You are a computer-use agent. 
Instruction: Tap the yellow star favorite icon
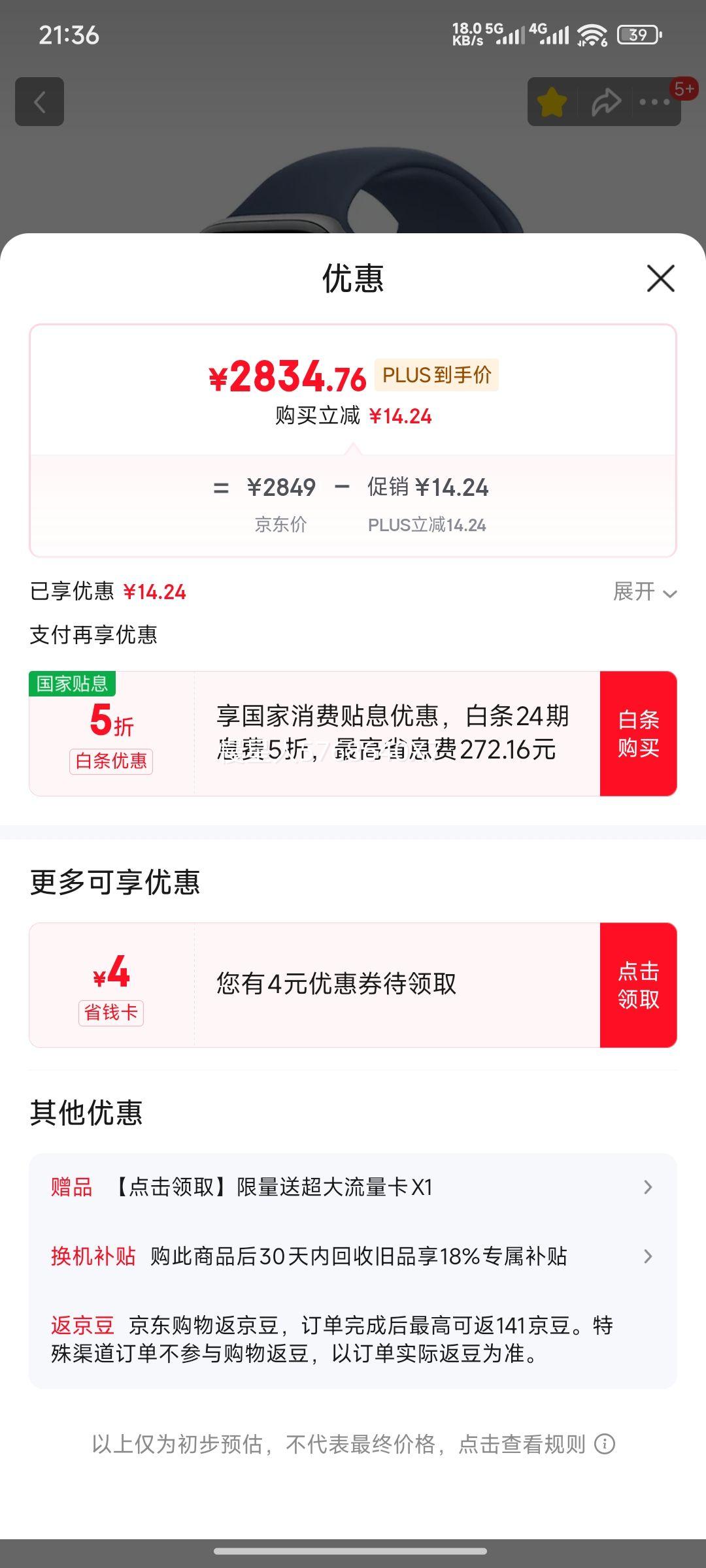coord(551,101)
